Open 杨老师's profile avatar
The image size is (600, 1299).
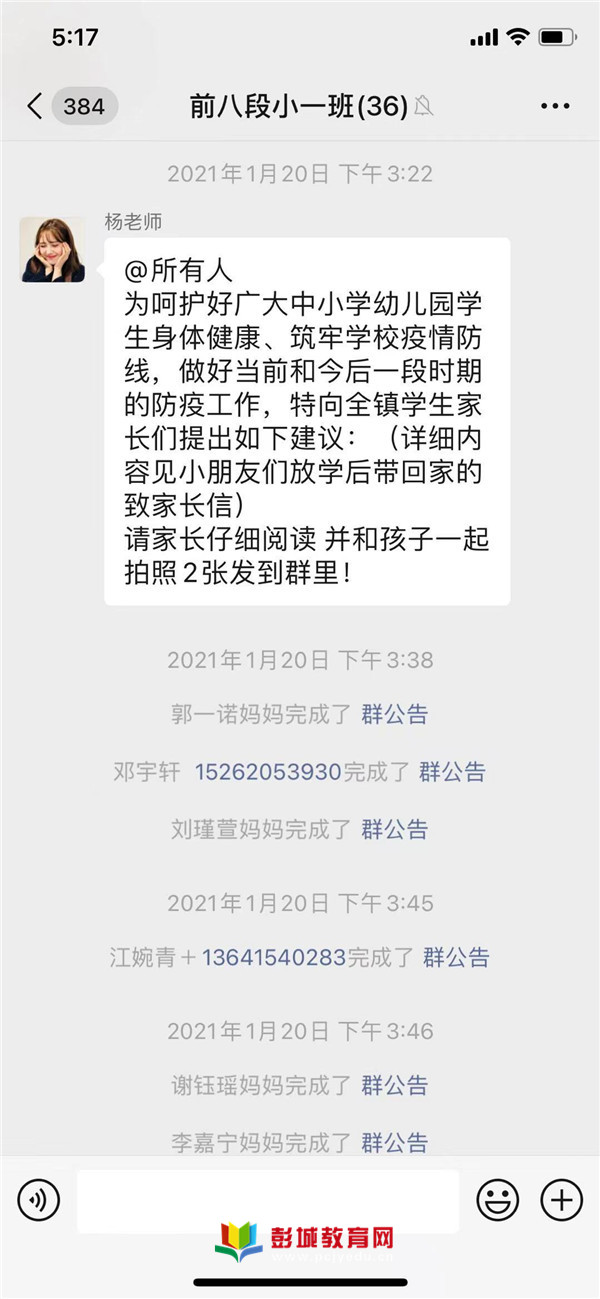[x=53, y=250]
